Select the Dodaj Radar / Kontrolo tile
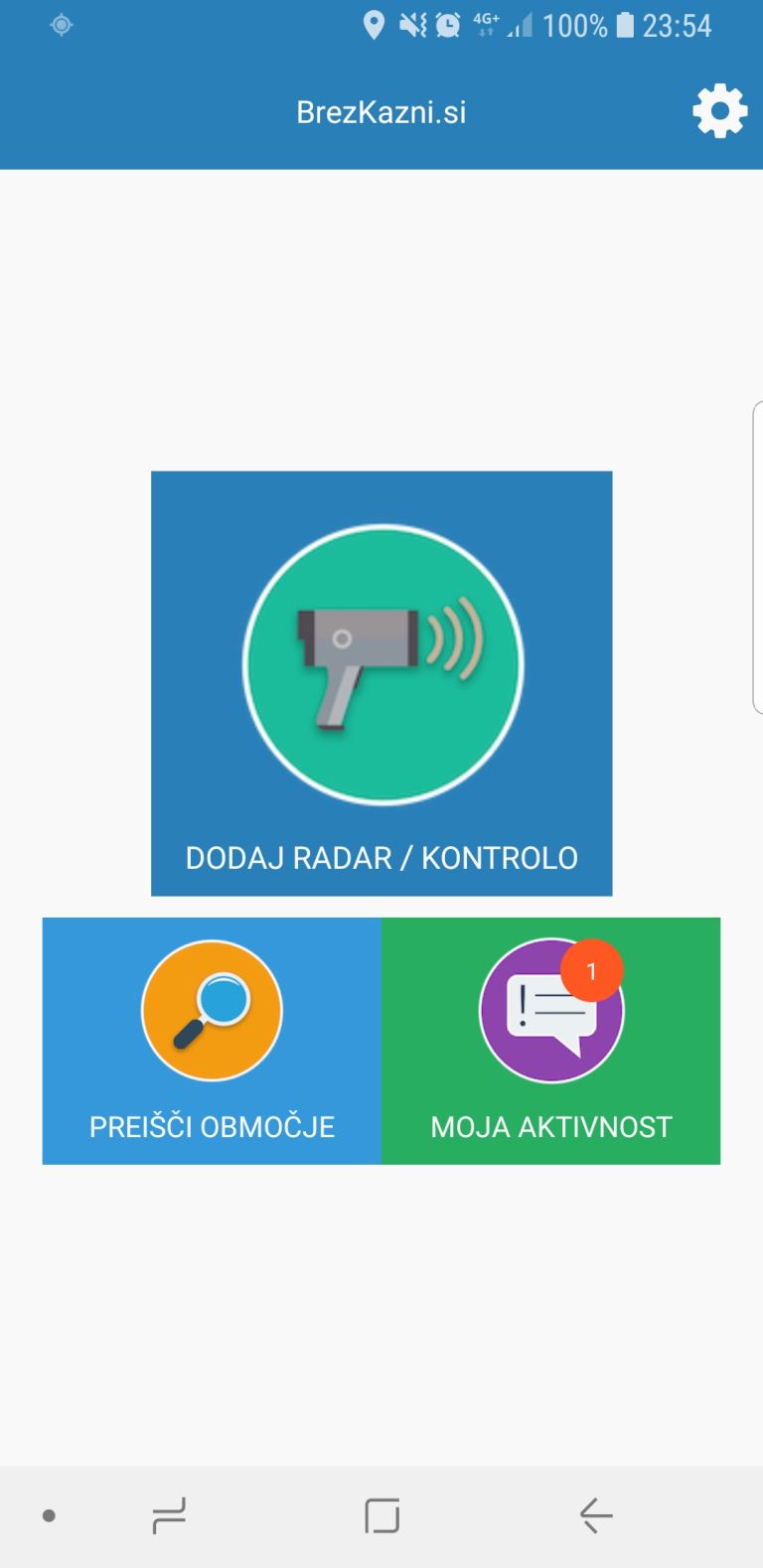This screenshot has height=1568, width=763. [381, 683]
